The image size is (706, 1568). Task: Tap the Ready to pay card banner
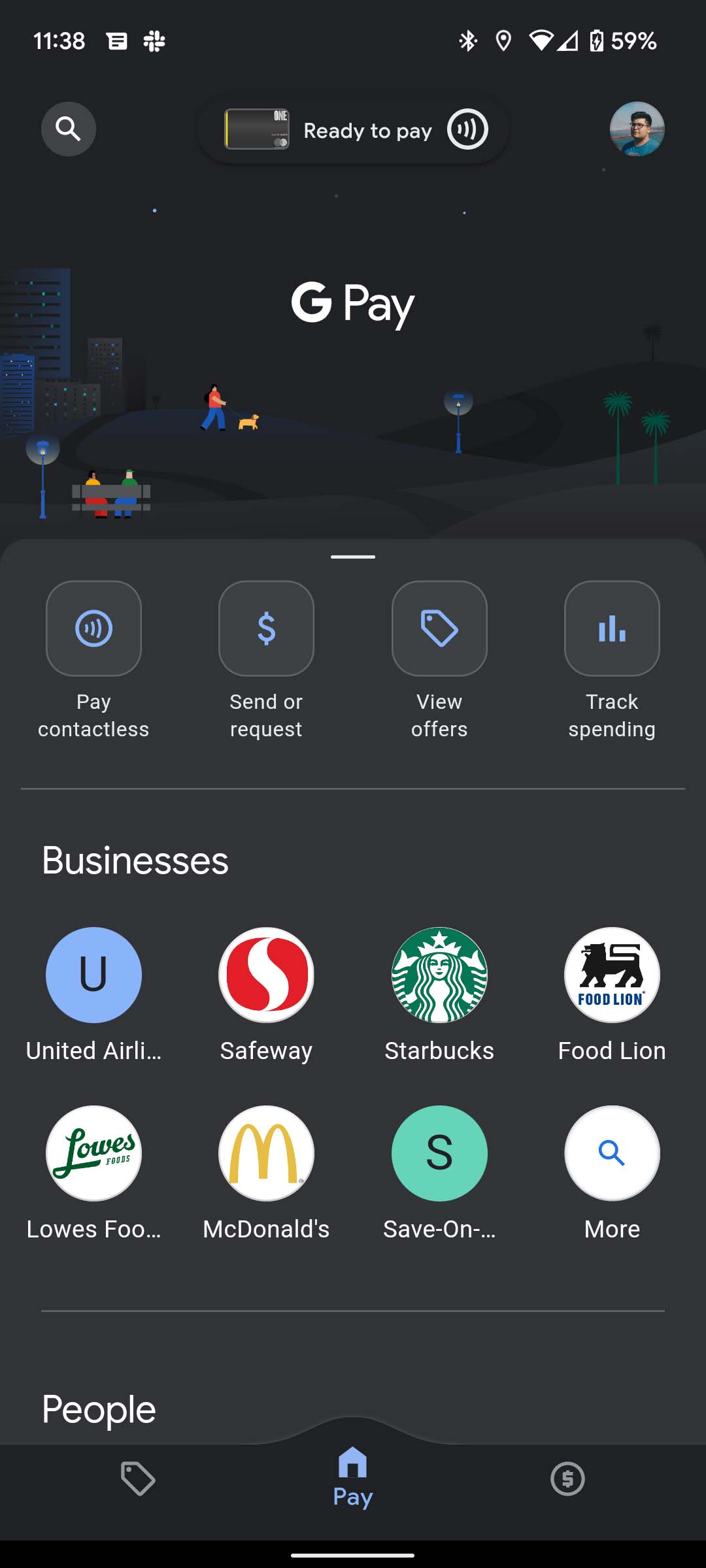[x=353, y=129]
